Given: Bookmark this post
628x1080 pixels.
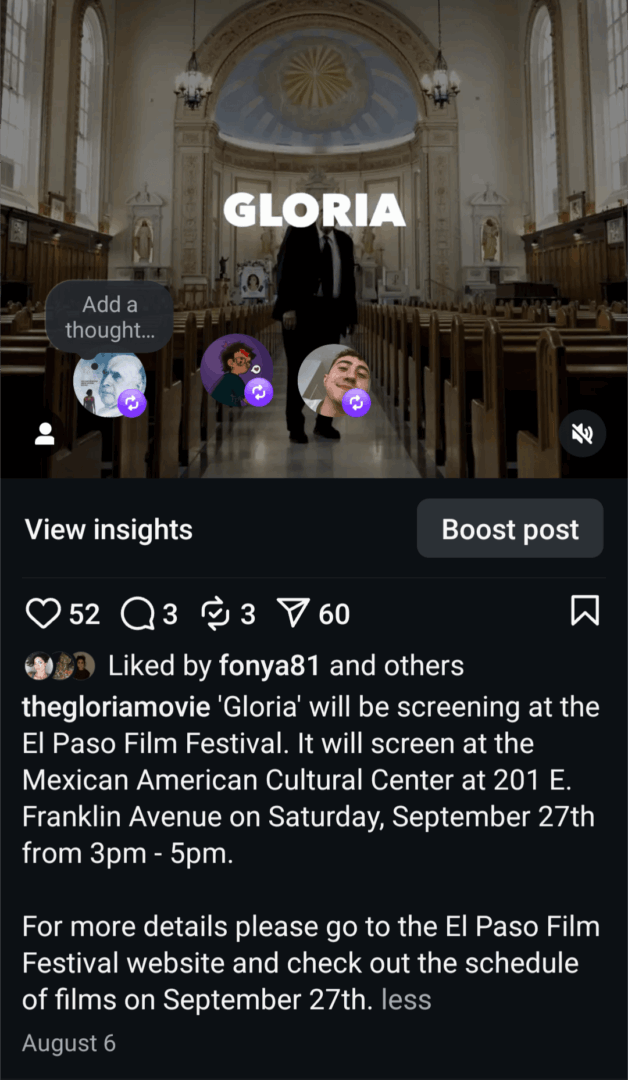Looking at the screenshot, I should click(585, 611).
